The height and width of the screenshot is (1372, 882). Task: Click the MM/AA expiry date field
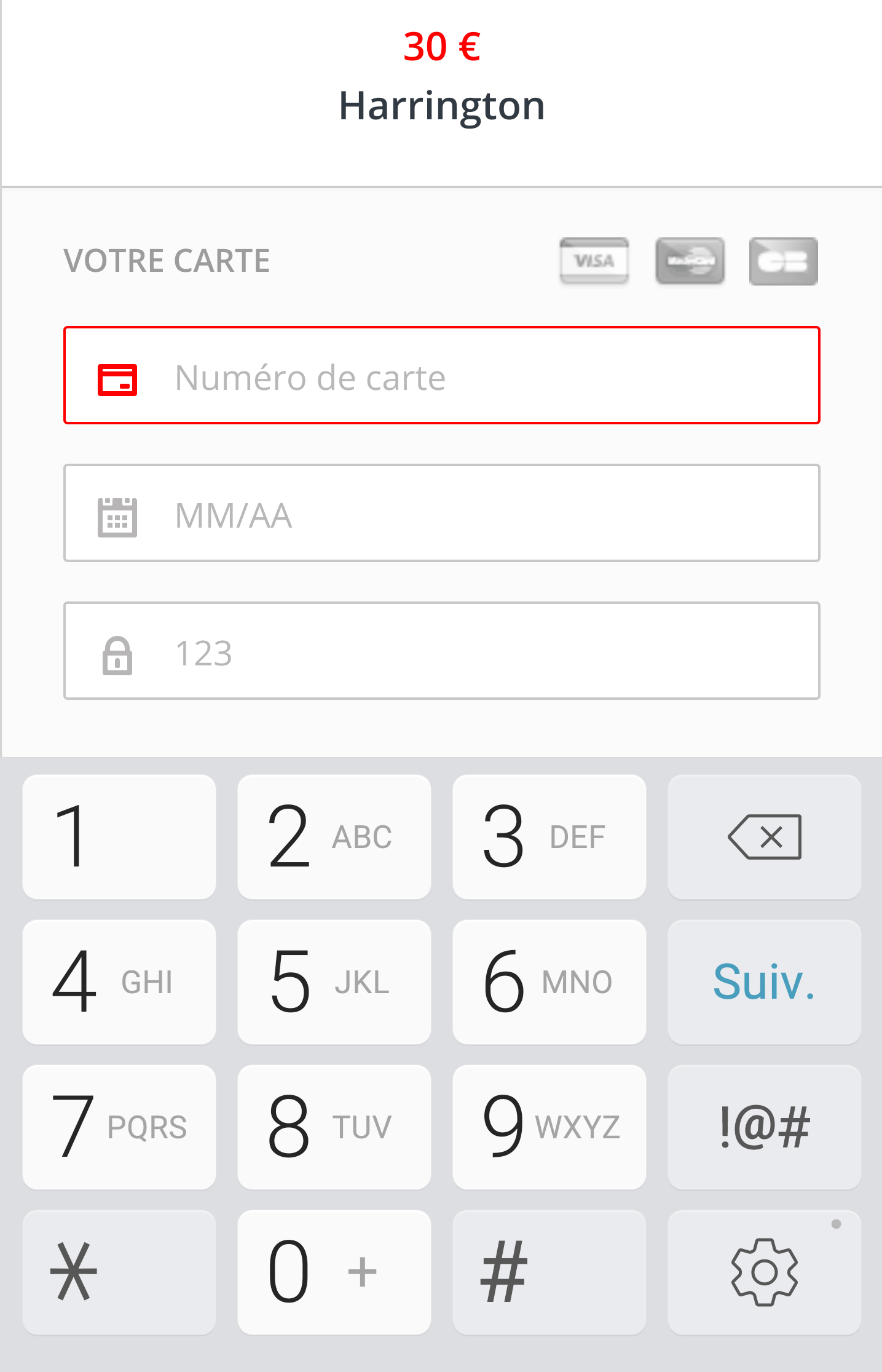pos(441,515)
